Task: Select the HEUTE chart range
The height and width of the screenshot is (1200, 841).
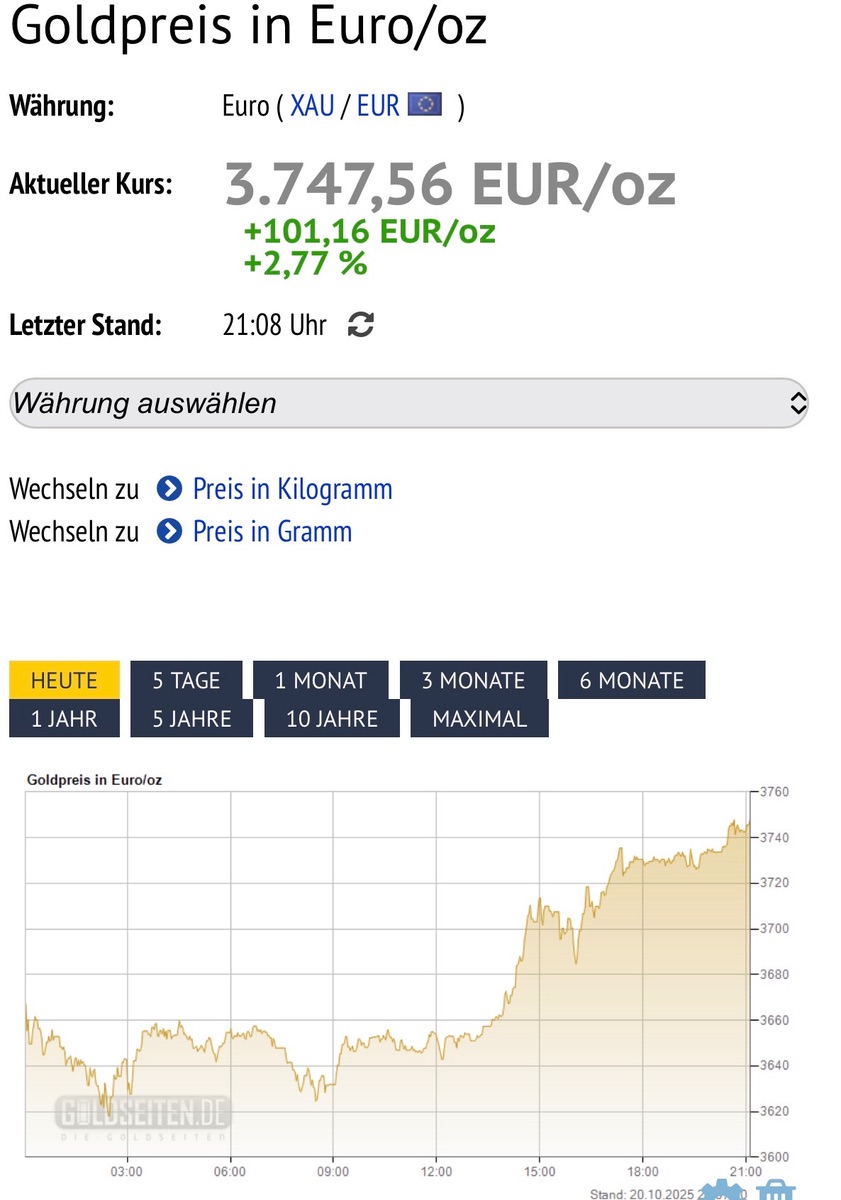Action: (64, 681)
